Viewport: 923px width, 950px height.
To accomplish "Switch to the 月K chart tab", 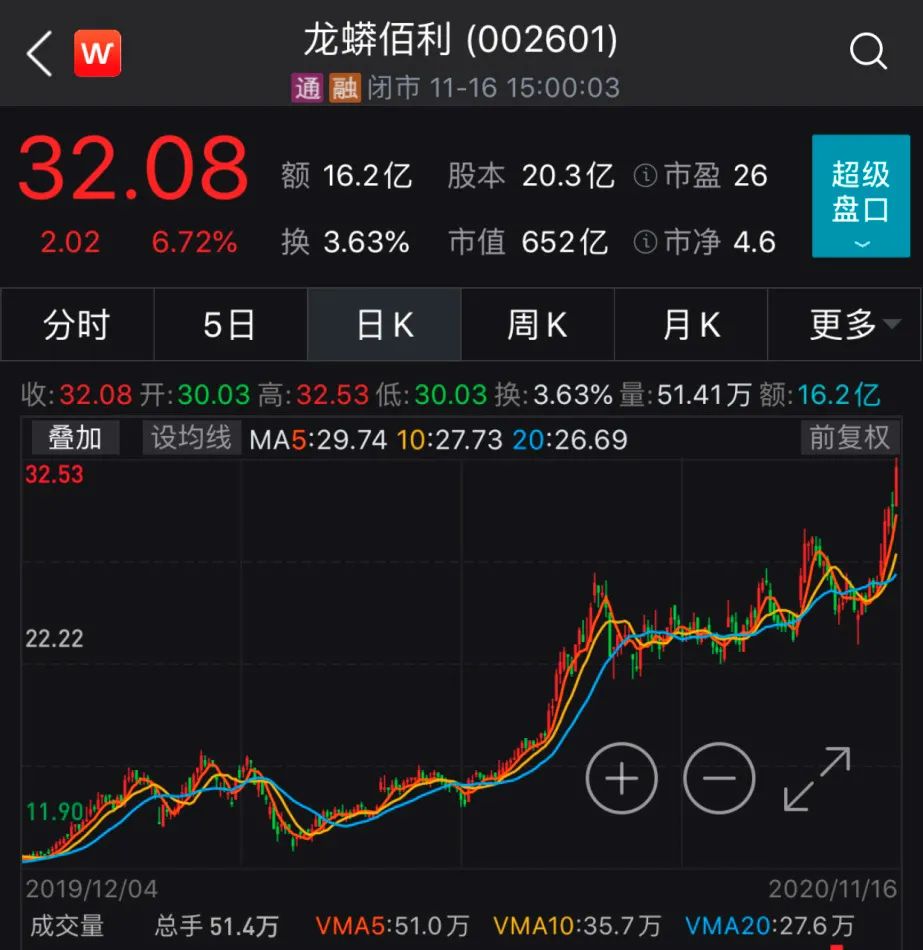I will tap(691, 325).
